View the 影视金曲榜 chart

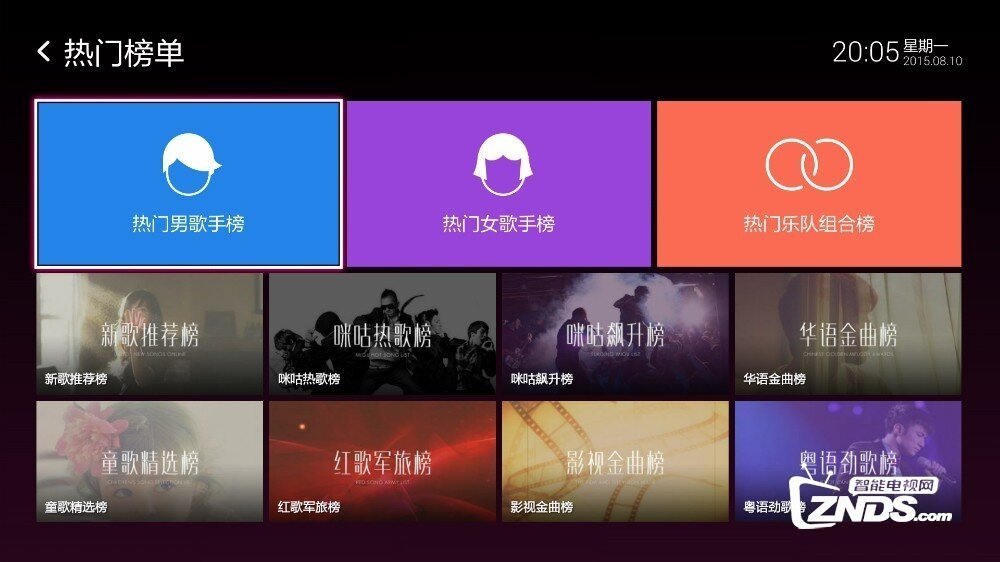(615, 461)
